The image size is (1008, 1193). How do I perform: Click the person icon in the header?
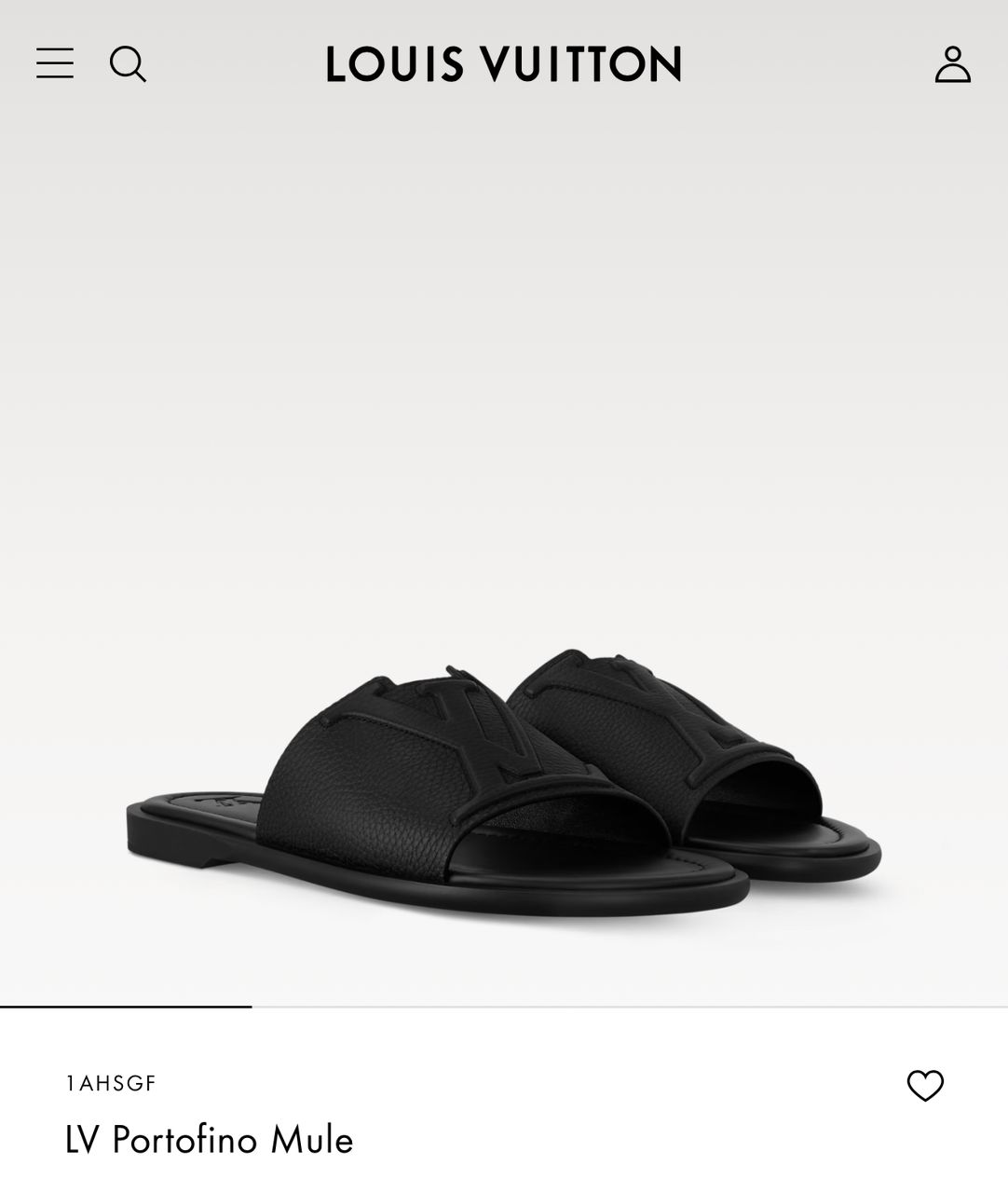point(951,64)
